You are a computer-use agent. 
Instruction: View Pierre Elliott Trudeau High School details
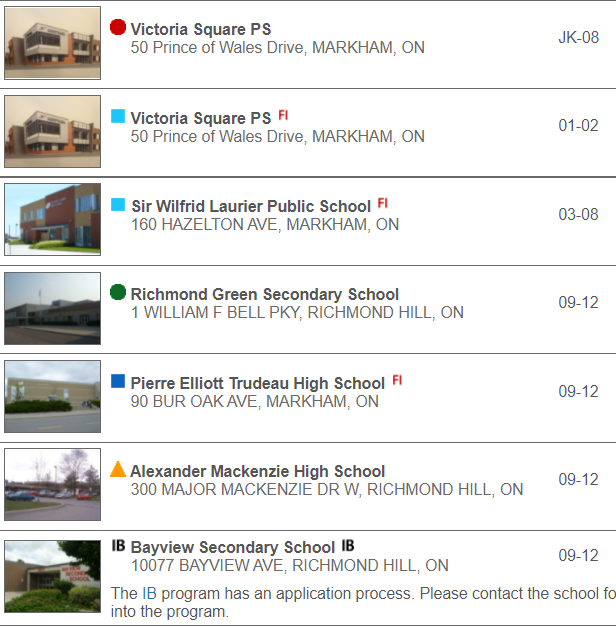tap(257, 383)
